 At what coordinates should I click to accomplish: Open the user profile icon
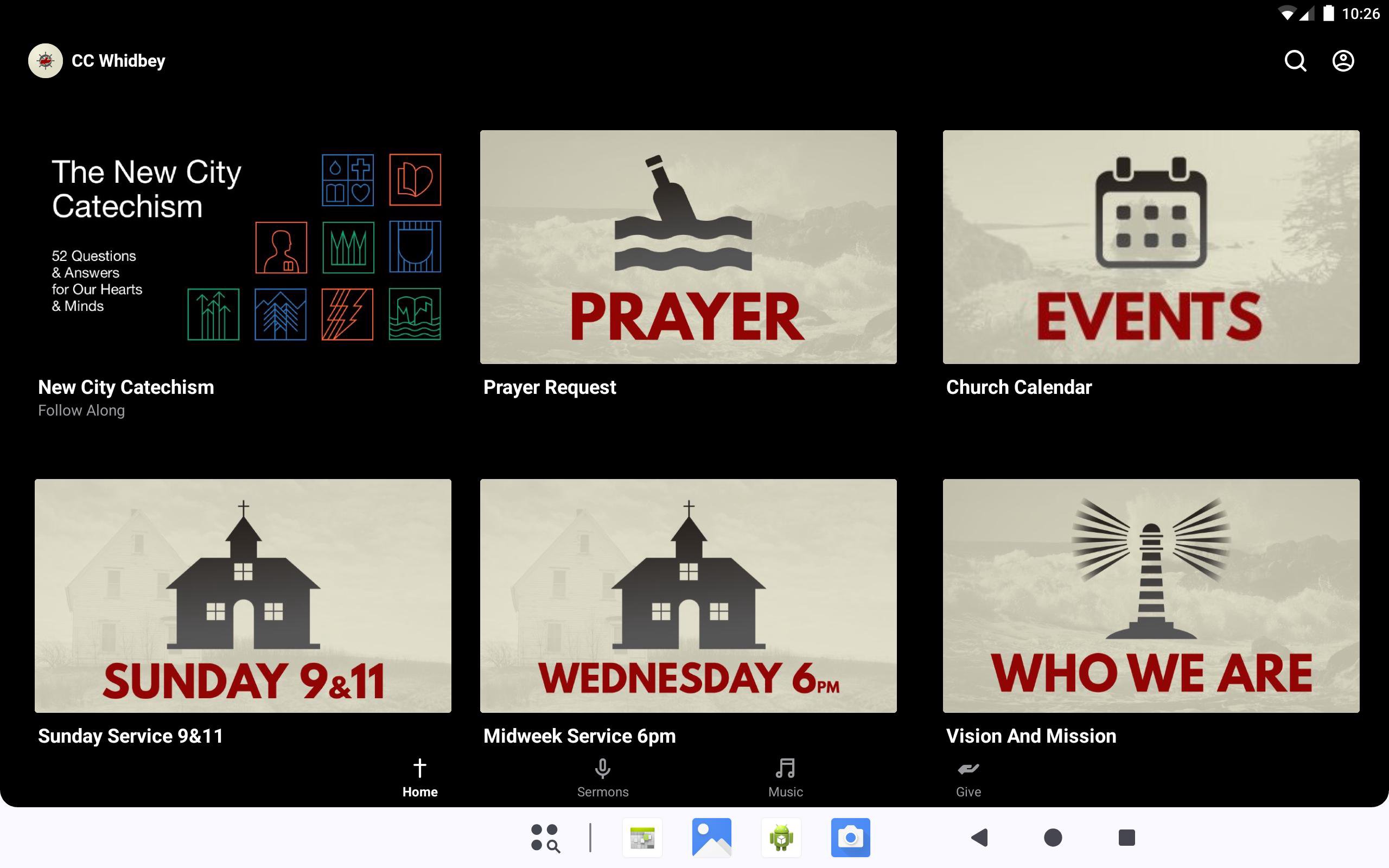(1342, 61)
